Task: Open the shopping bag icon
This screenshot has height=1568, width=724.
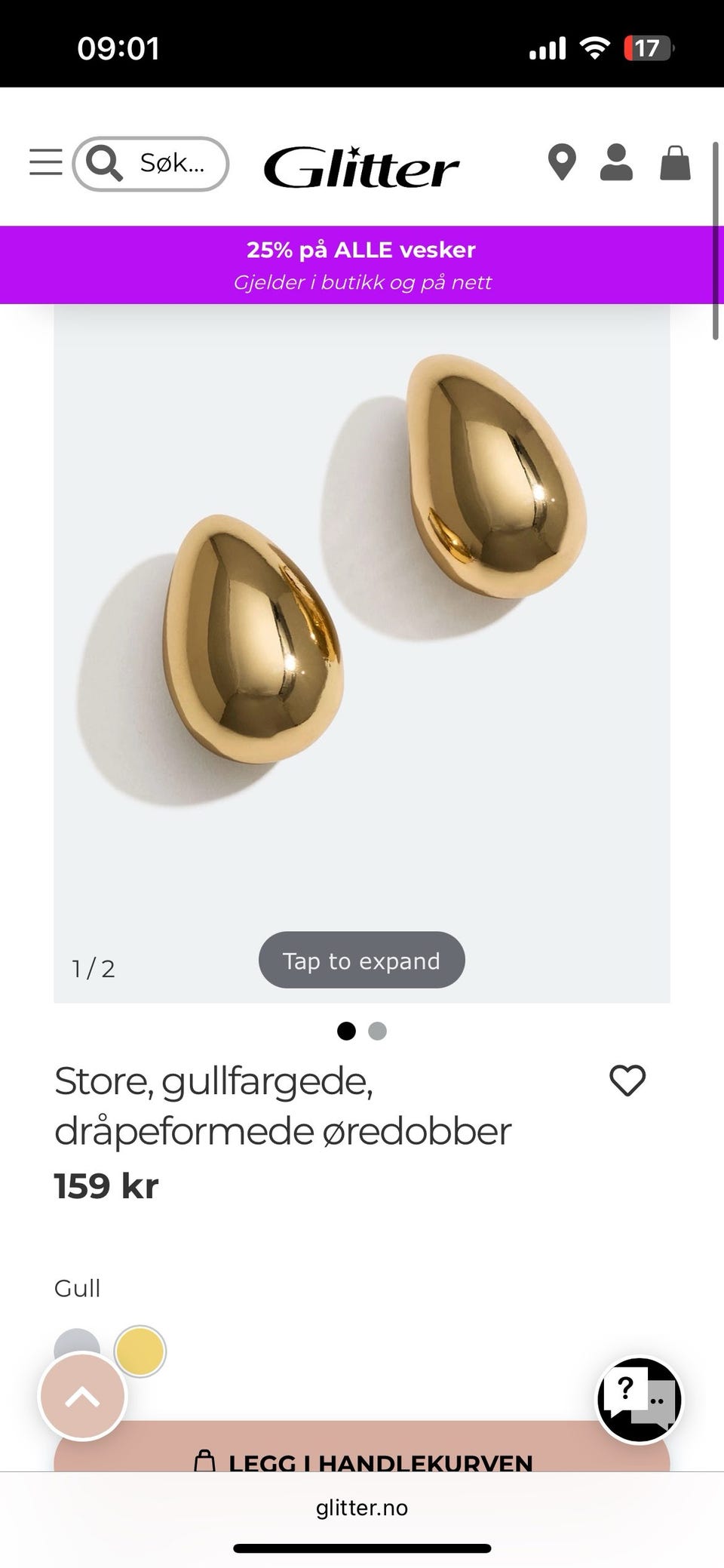Action: click(675, 163)
